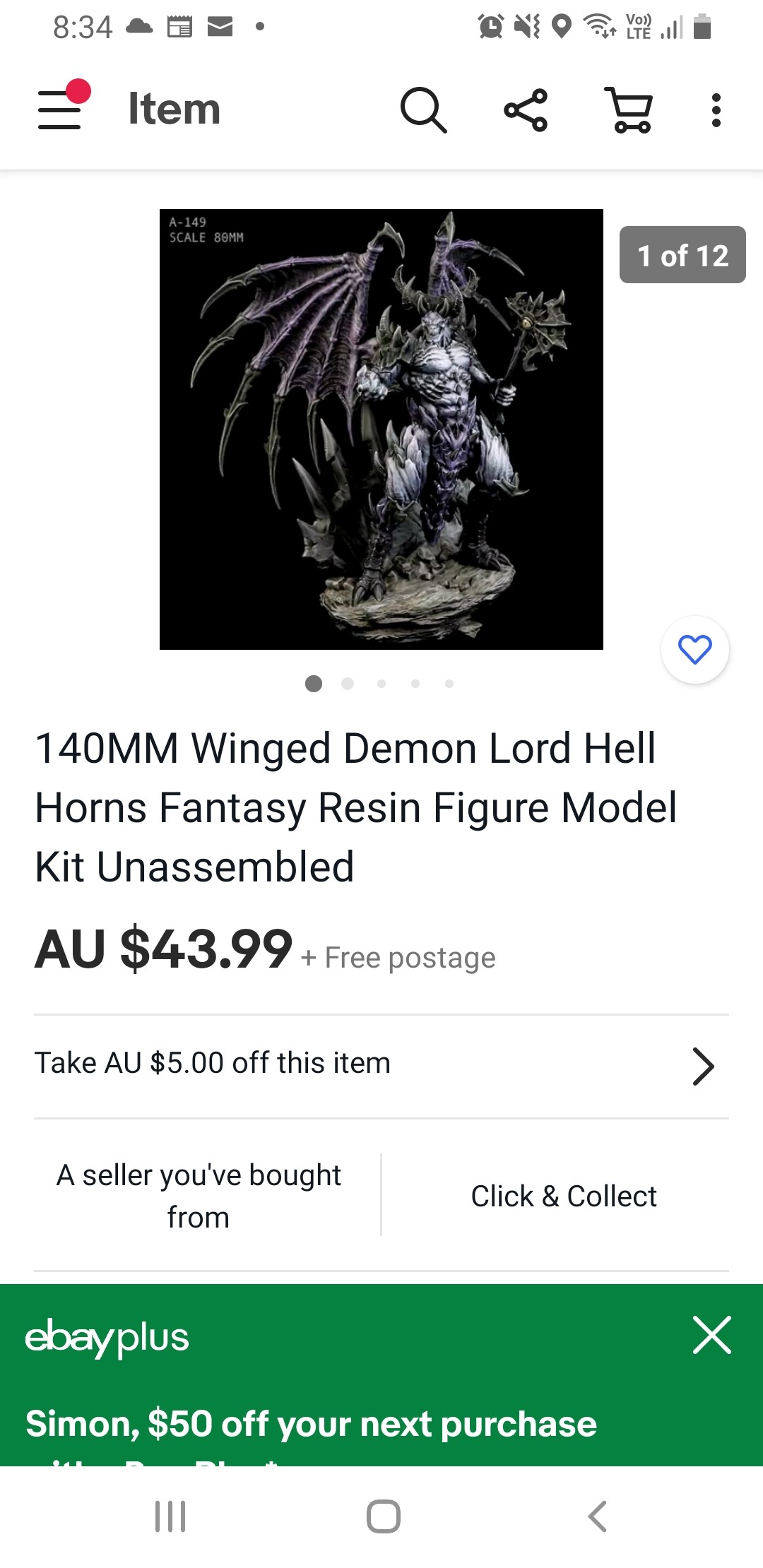Open the three-dot overflow menu

point(716,109)
